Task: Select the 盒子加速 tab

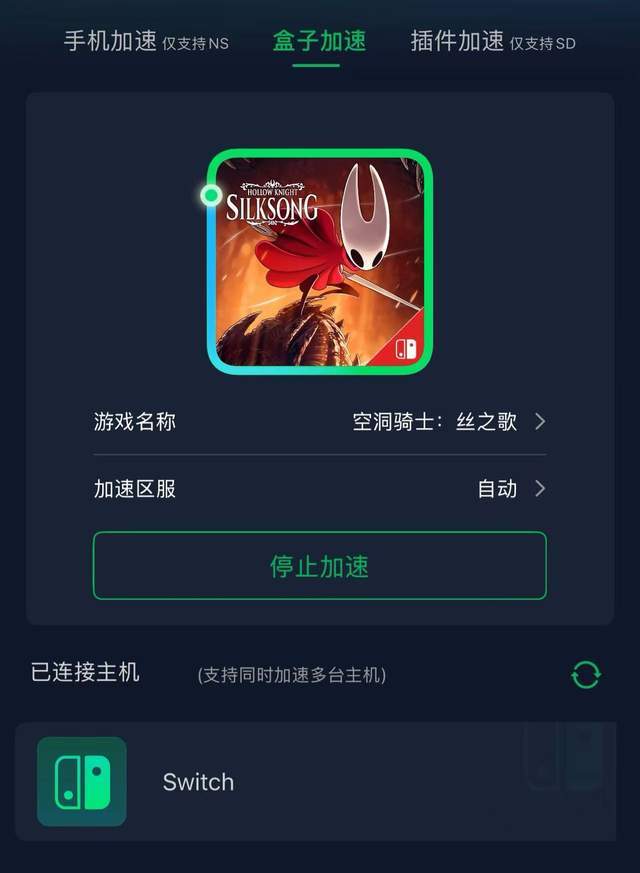Action: coord(319,42)
